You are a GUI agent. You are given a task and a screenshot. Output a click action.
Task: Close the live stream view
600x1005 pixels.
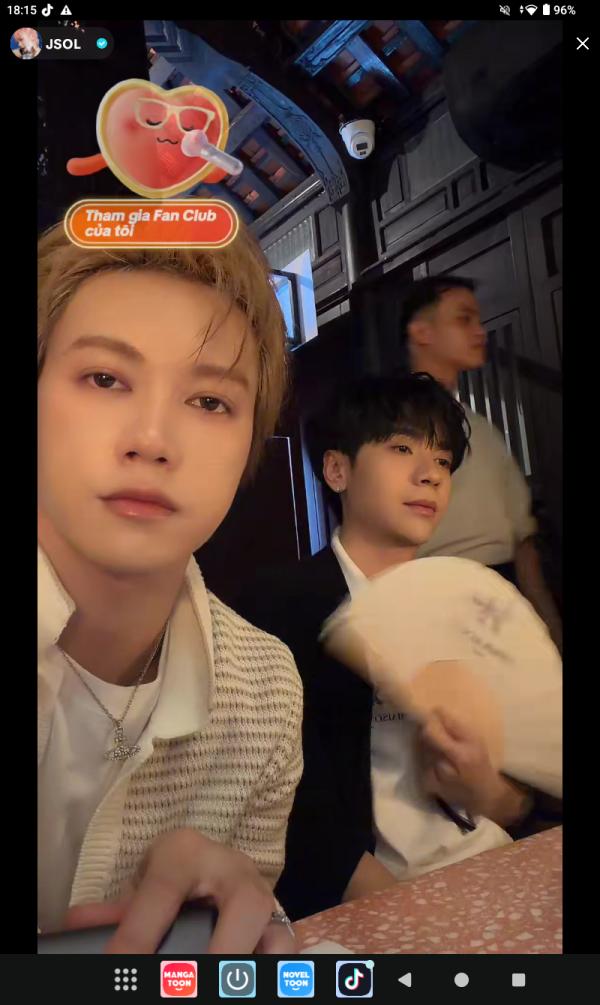582,43
